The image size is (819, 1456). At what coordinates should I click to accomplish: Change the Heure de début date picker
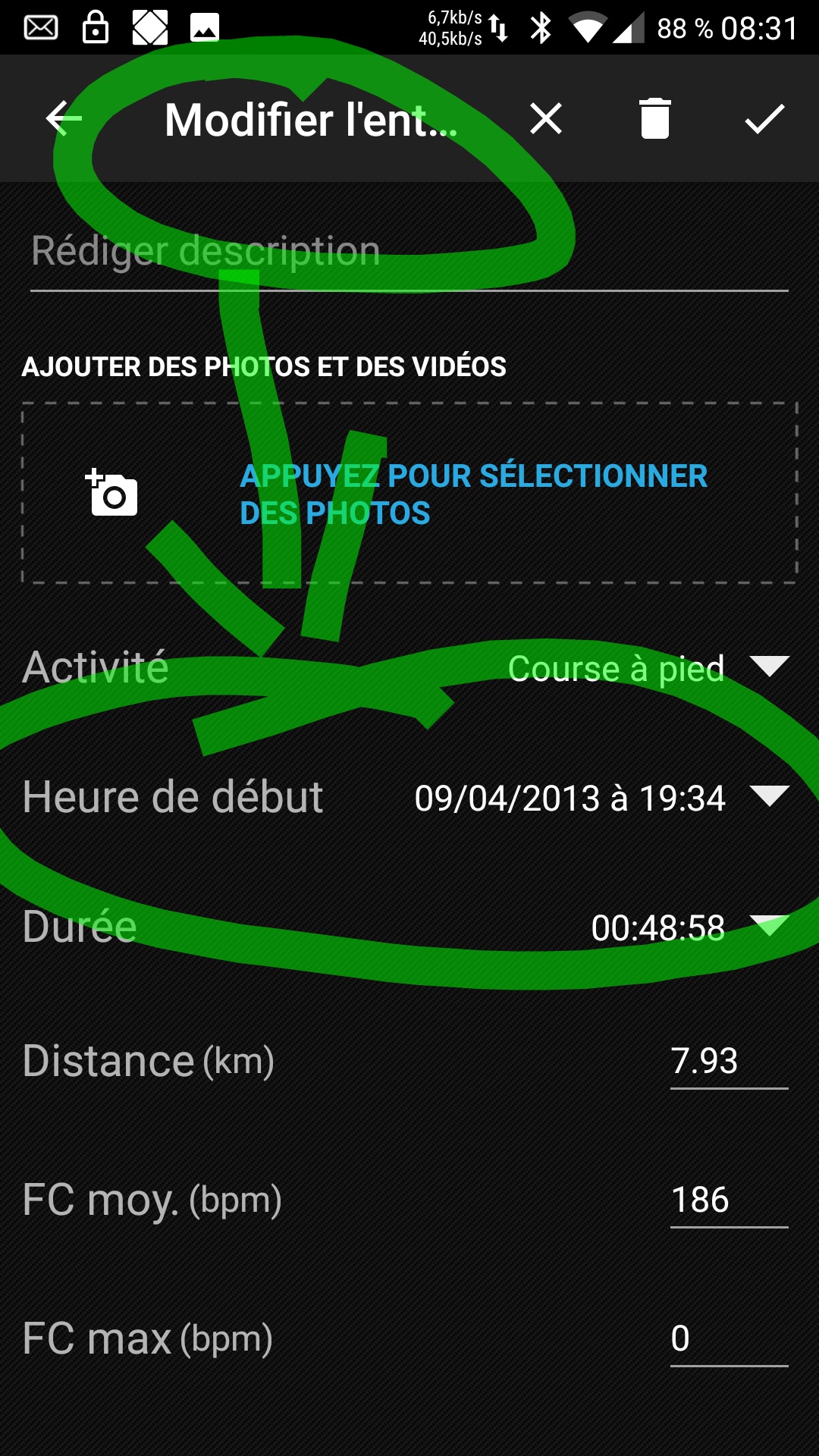click(x=601, y=798)
